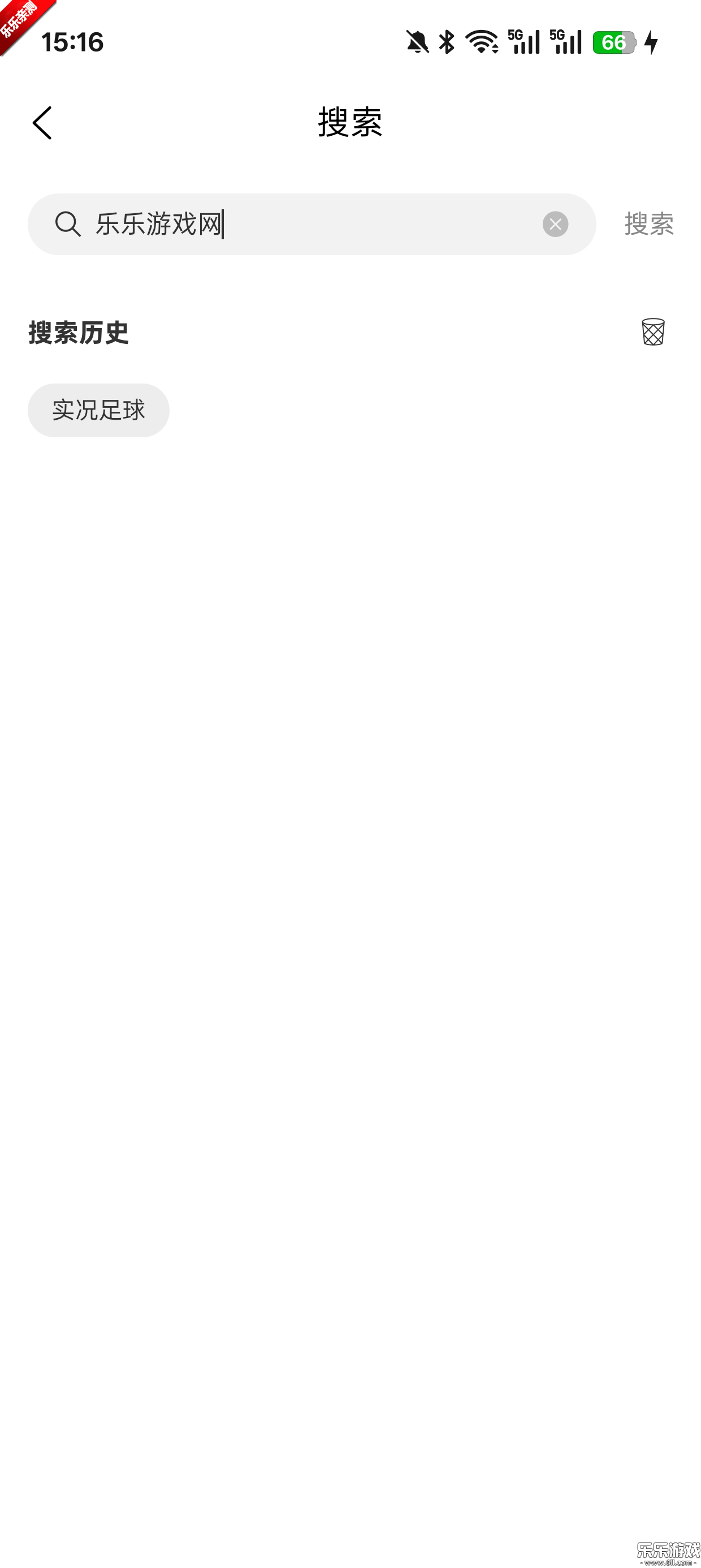This screenshot has height=1568, width=701.
Task: Go back from the search page
Action: [x=42, y=123]
